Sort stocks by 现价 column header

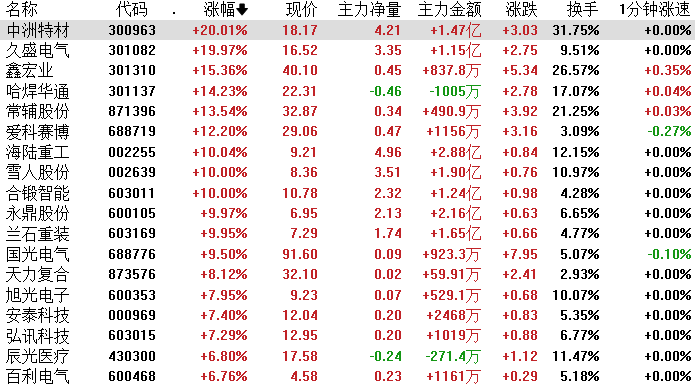(301, 9)
